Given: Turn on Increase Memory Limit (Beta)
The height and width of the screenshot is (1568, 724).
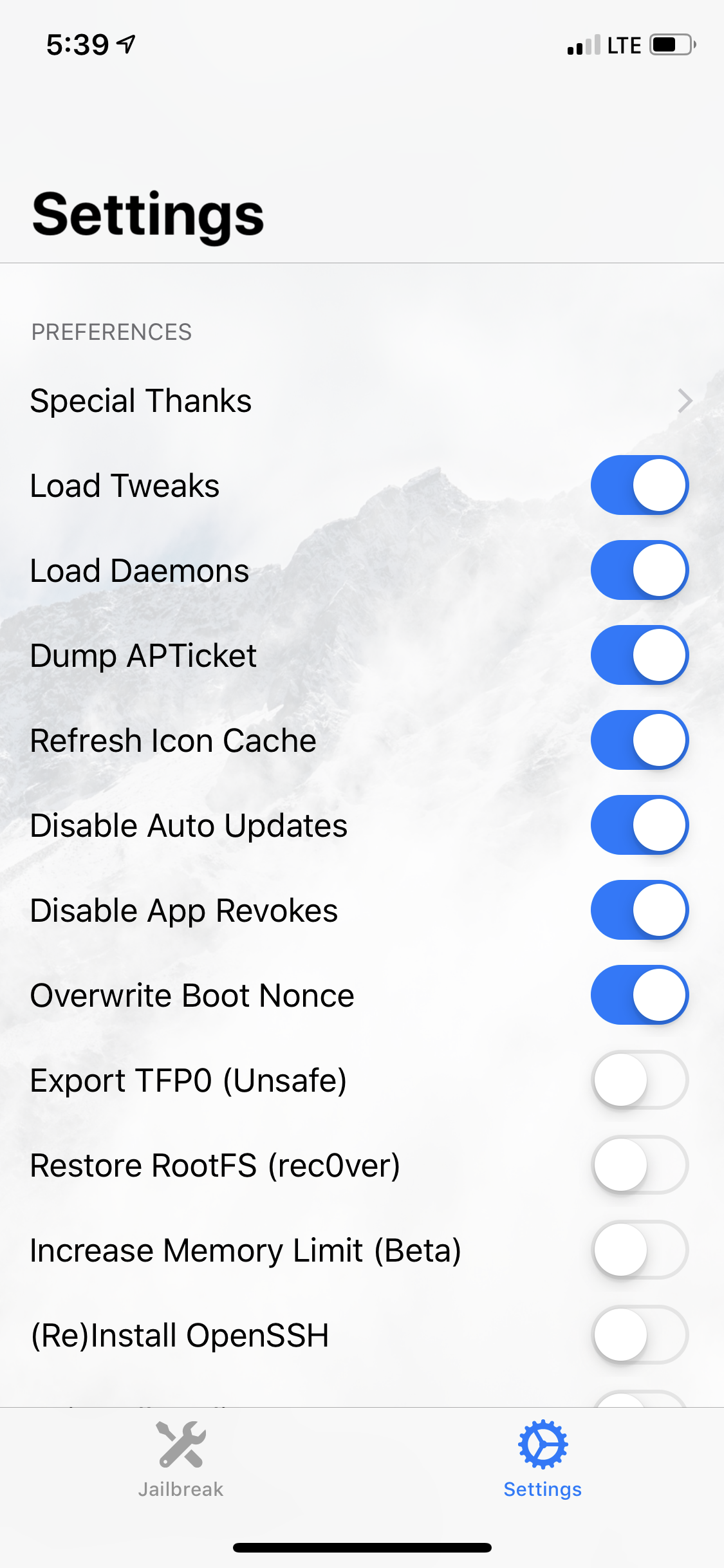Looking at the screenshot, I should [x=640, y=1250].
